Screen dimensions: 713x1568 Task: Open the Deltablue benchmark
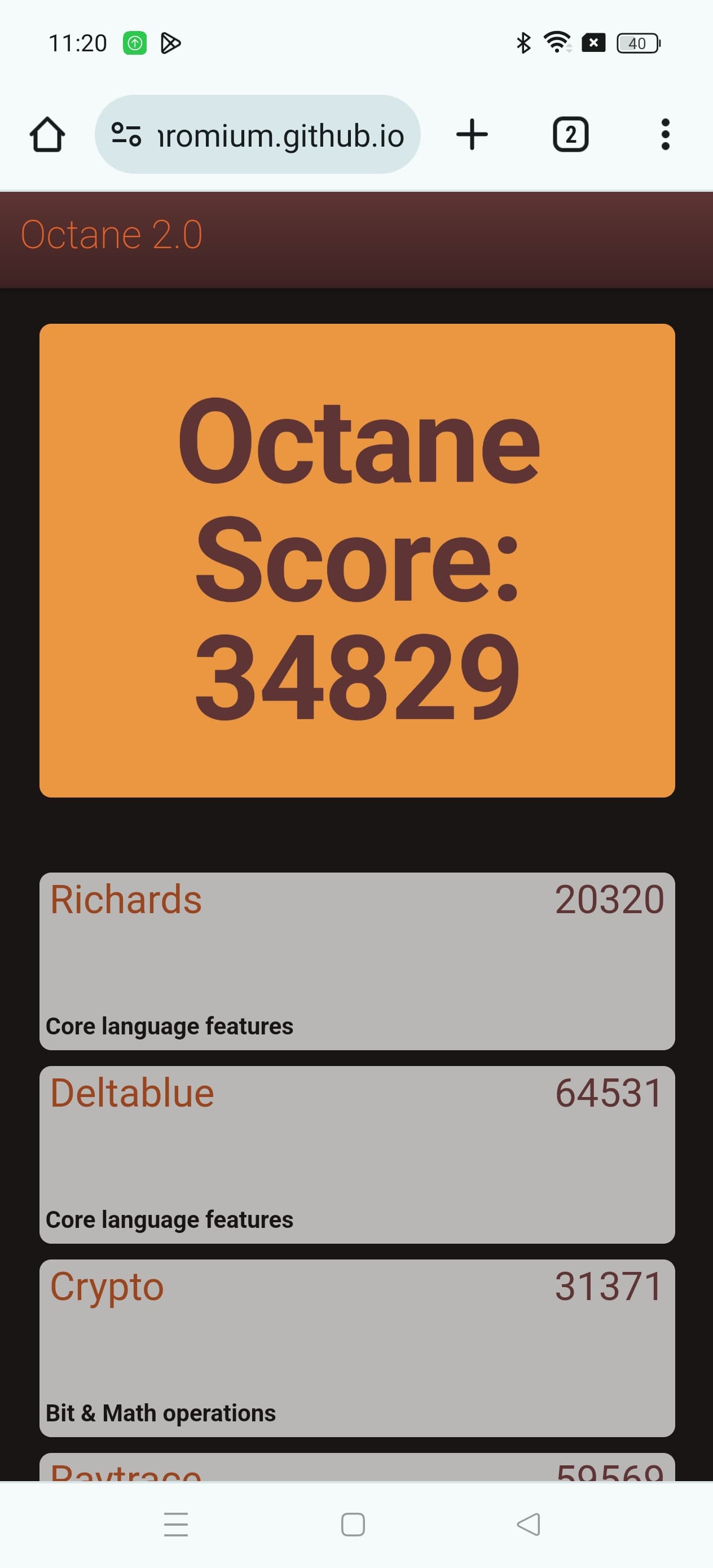coord(132,1093)
